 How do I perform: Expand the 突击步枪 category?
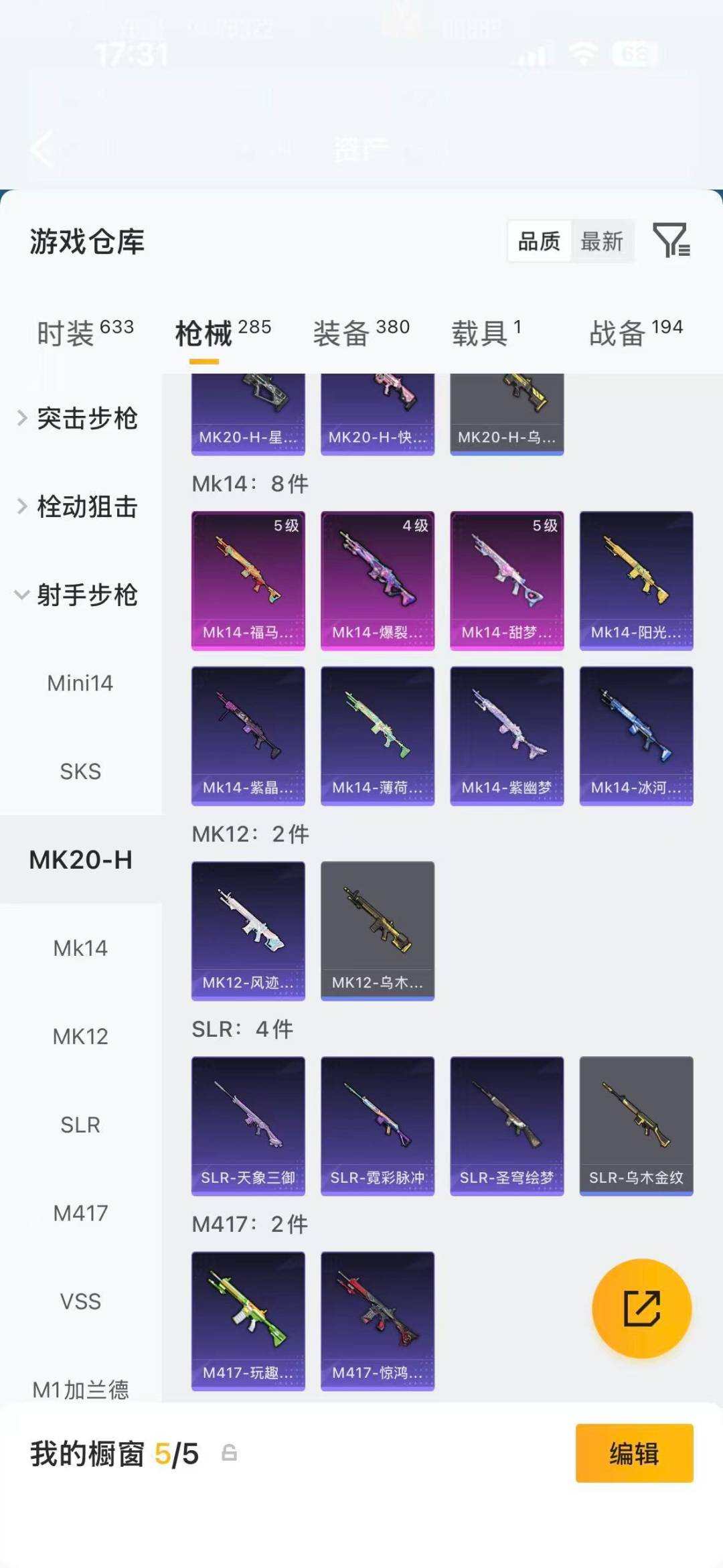[87, 419]
